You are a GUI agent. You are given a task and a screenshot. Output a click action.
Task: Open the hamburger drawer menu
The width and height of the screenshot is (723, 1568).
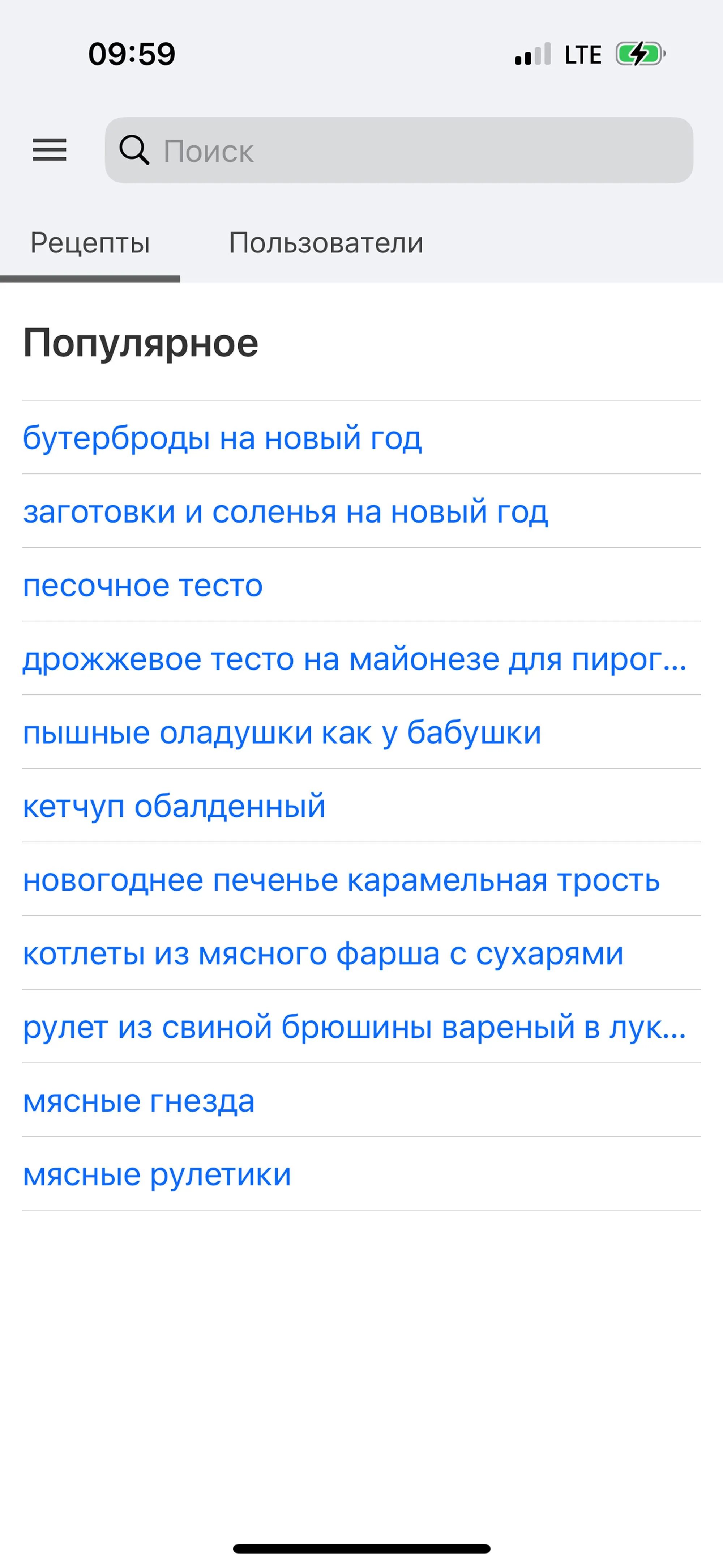[x=49, y=150]
